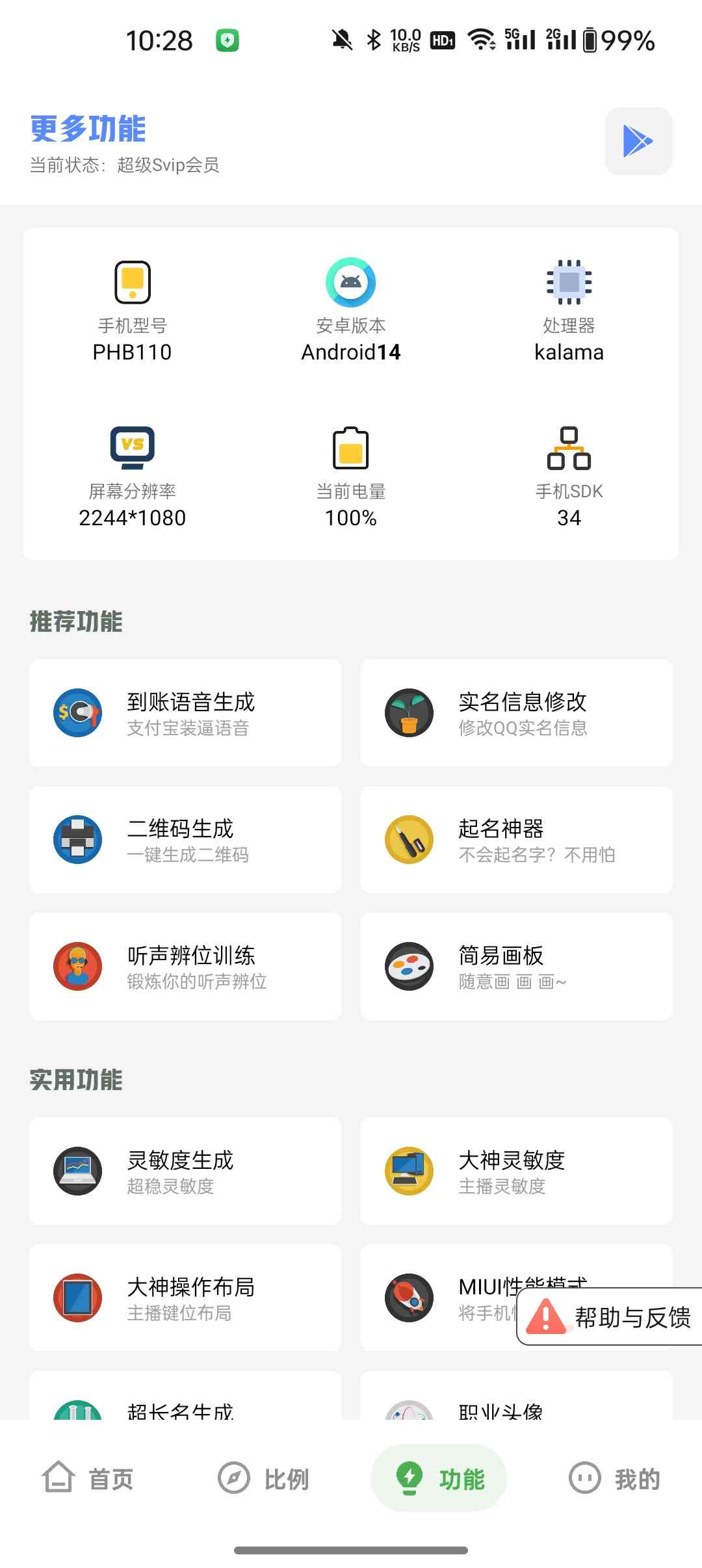The width and height of the screenshot is (702, 1568).
Task: Go to the 我的 tab
Action: [615, 1479]
